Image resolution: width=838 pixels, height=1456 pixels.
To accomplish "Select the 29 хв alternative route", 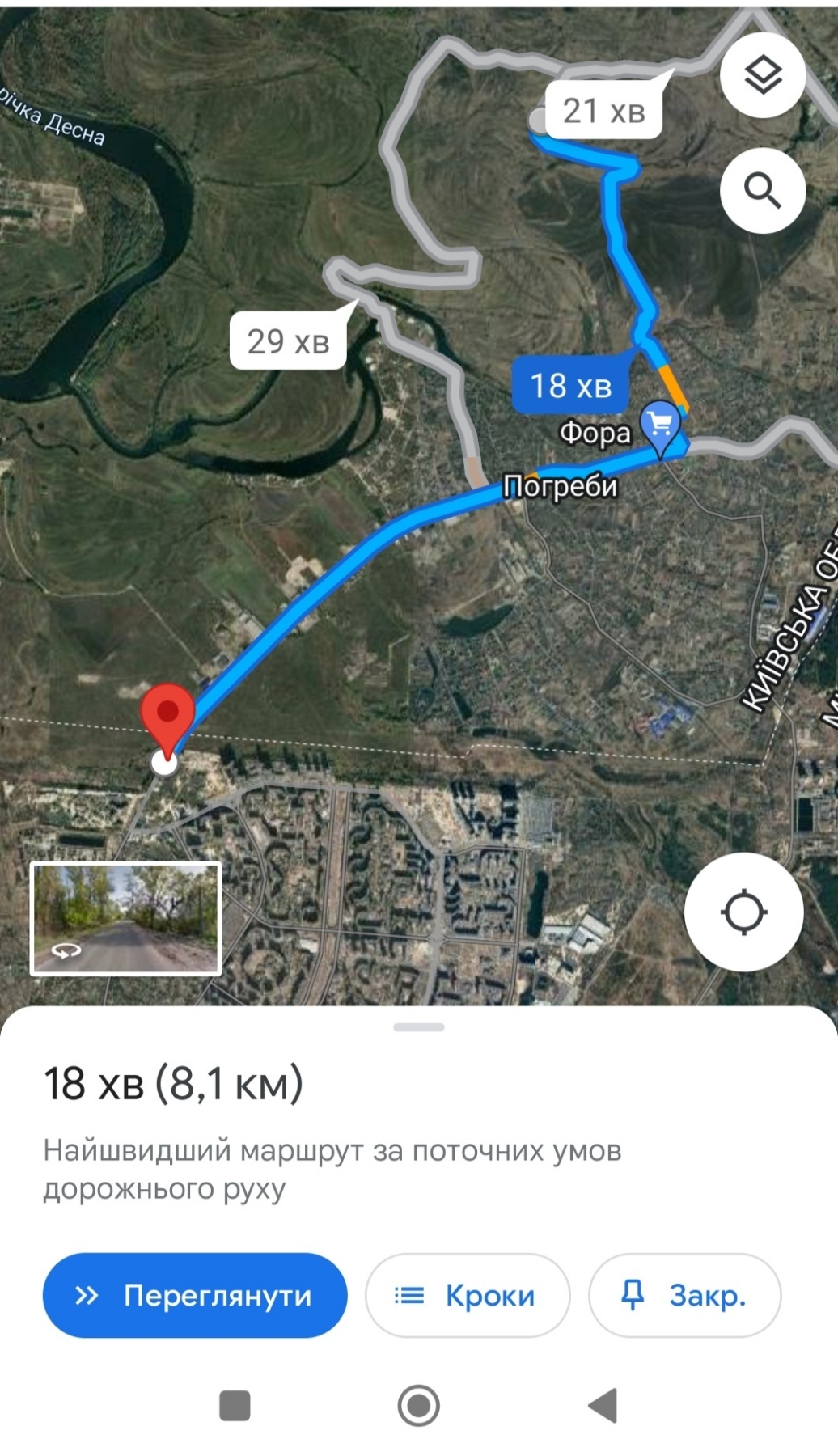I will tap(288, 341).
